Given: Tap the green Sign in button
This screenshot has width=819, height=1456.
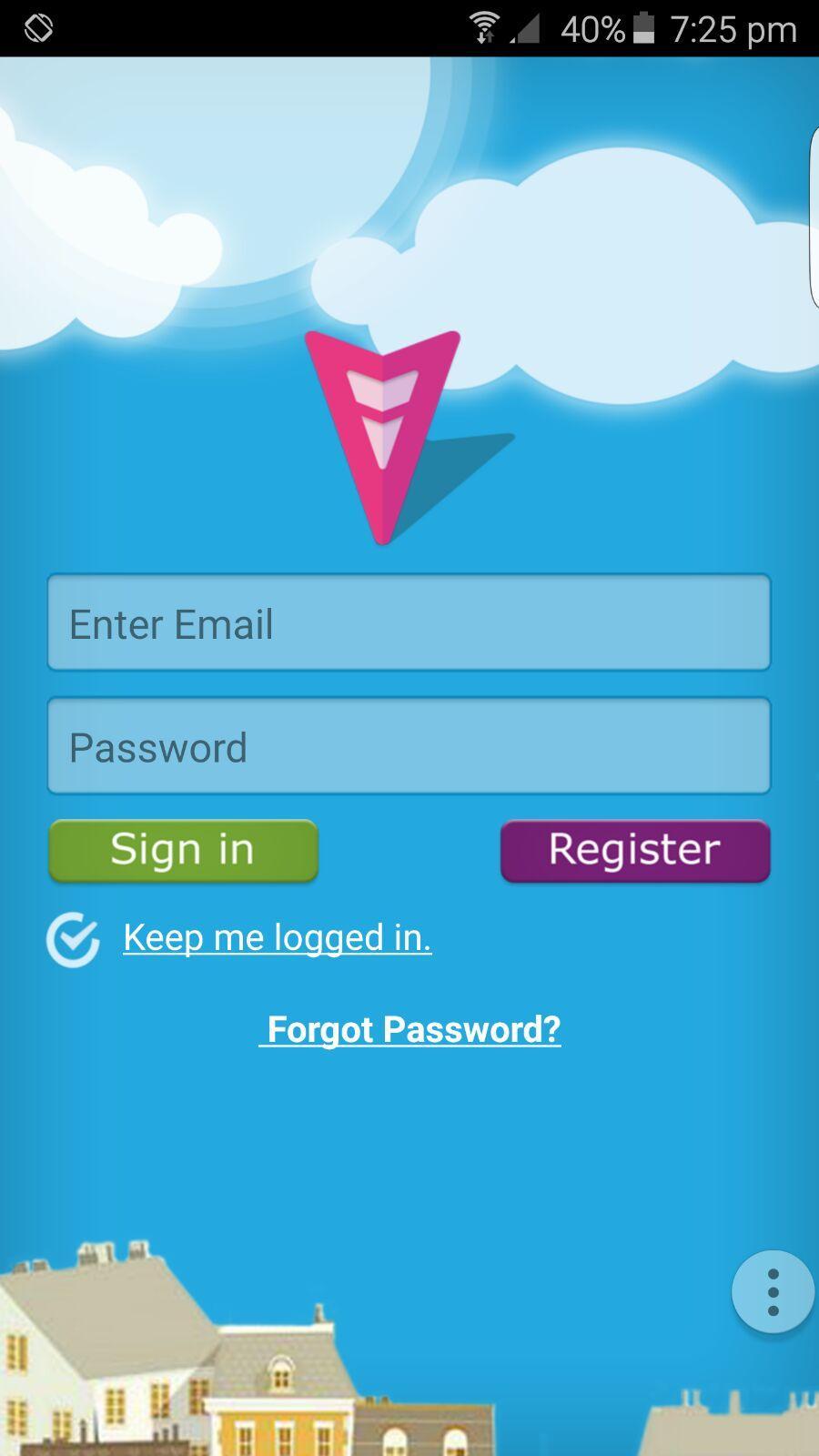Looking at the screenshot, I should pos(183,851).
